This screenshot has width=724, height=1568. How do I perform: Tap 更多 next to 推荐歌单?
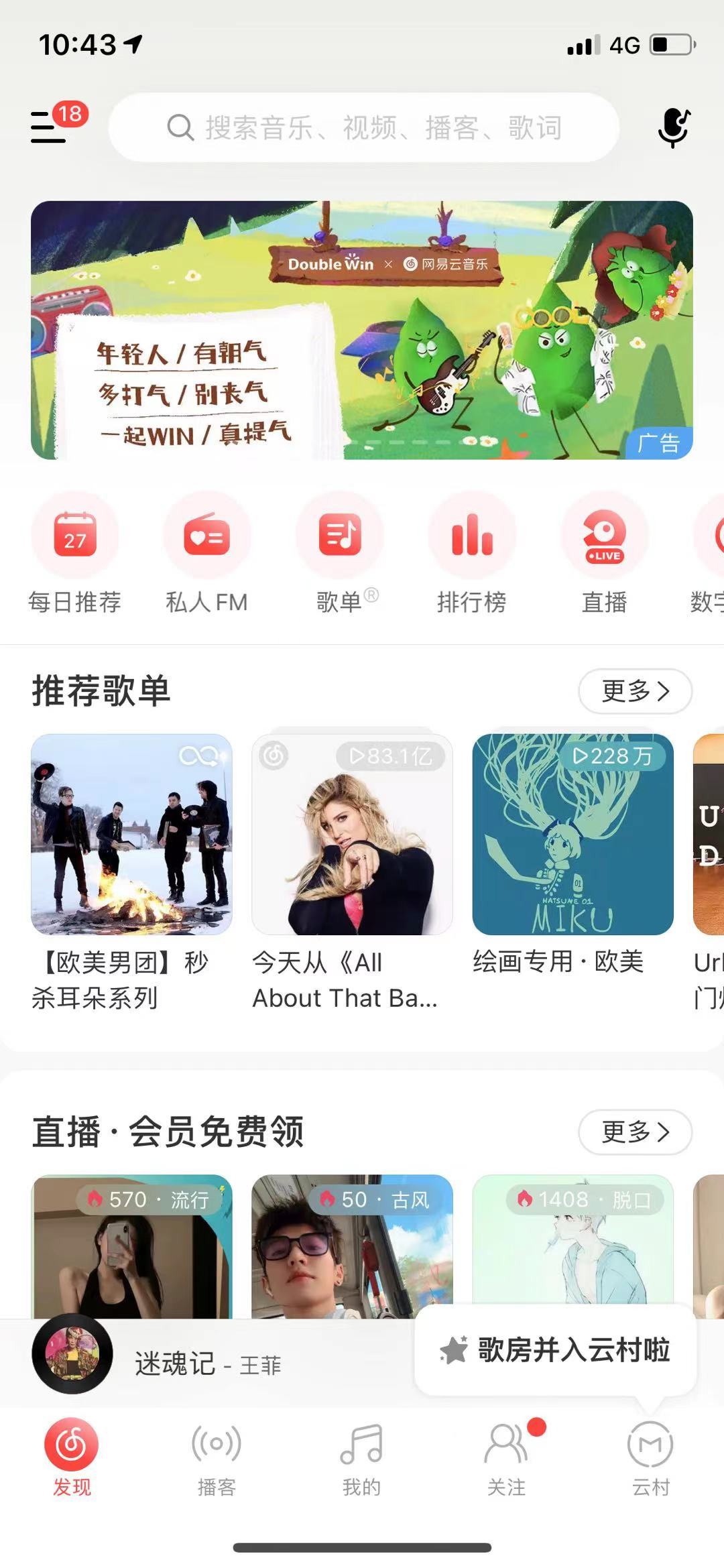click(x=635, y=691)
